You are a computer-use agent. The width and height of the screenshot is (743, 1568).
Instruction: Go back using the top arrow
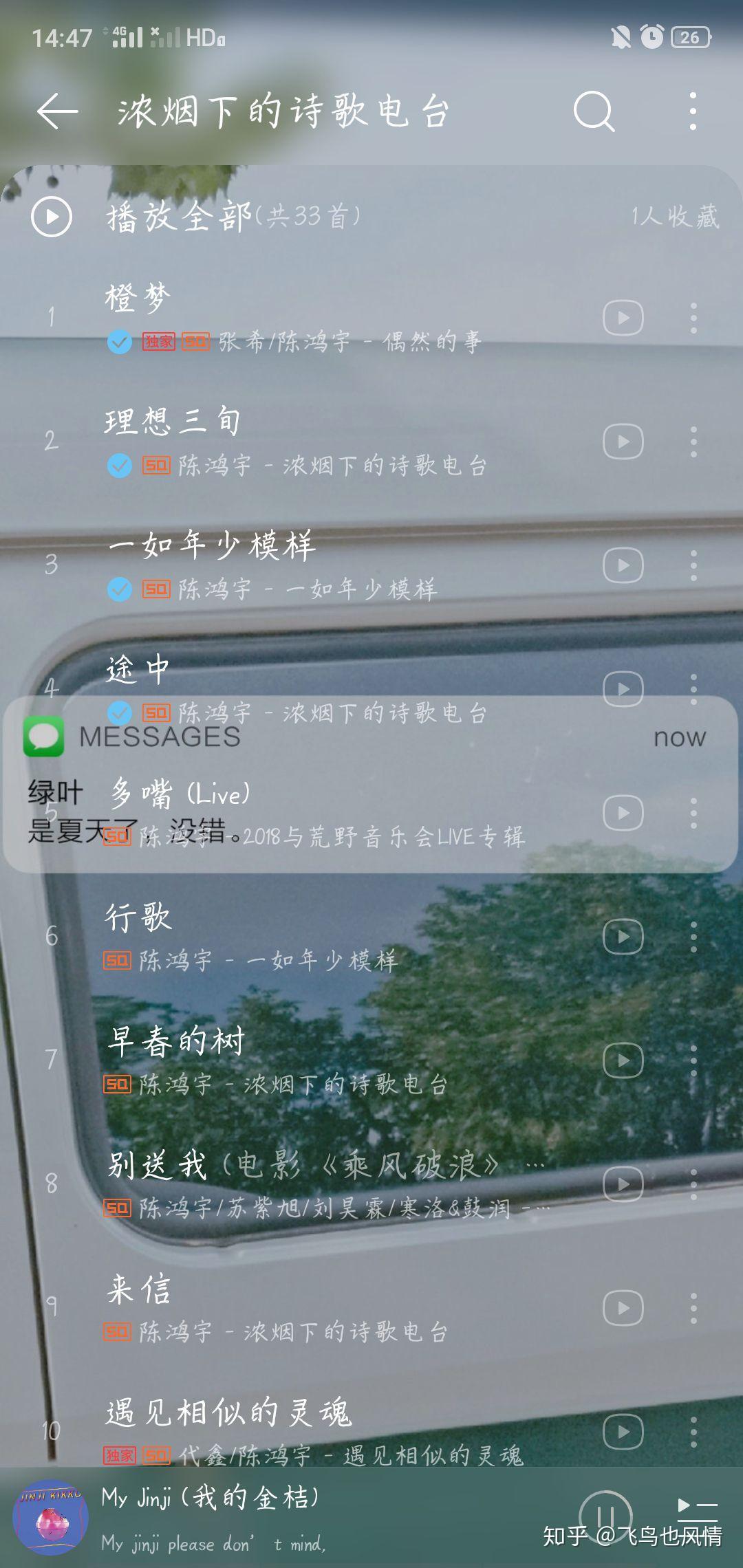(57, 112)
